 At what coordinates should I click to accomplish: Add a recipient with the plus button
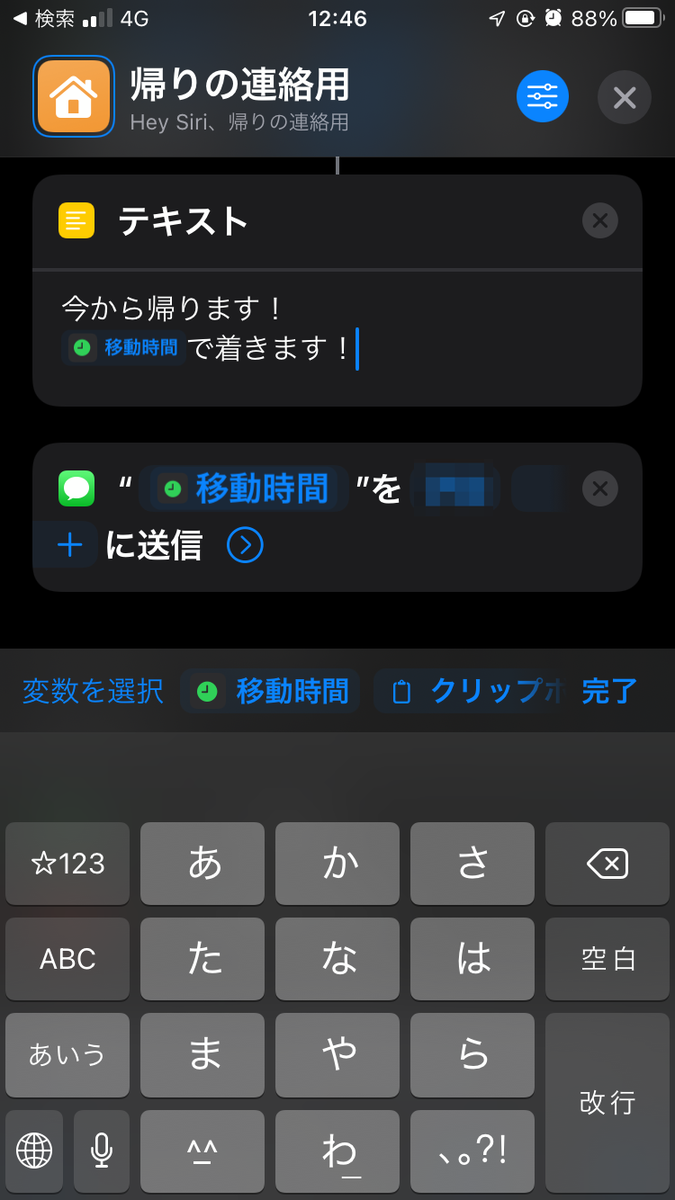click(x=69, y=546)
